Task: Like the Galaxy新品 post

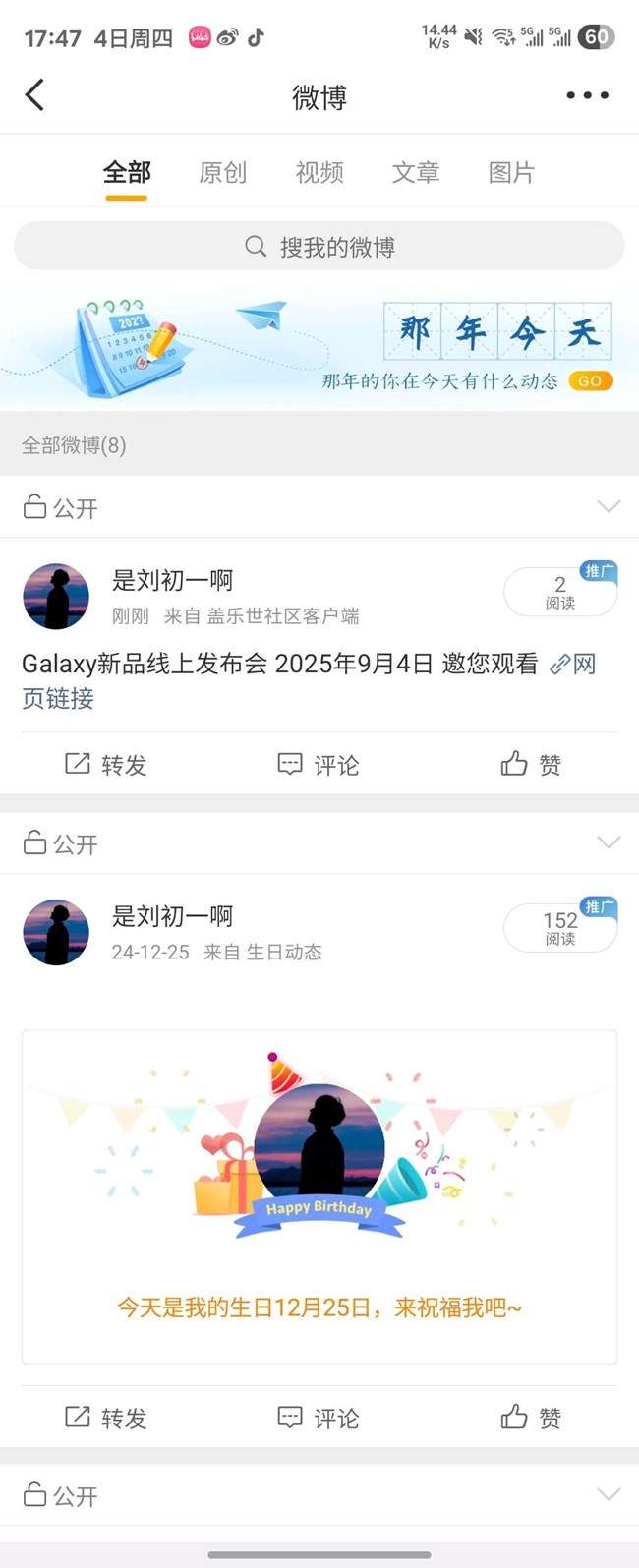Action: pos(531,764)
